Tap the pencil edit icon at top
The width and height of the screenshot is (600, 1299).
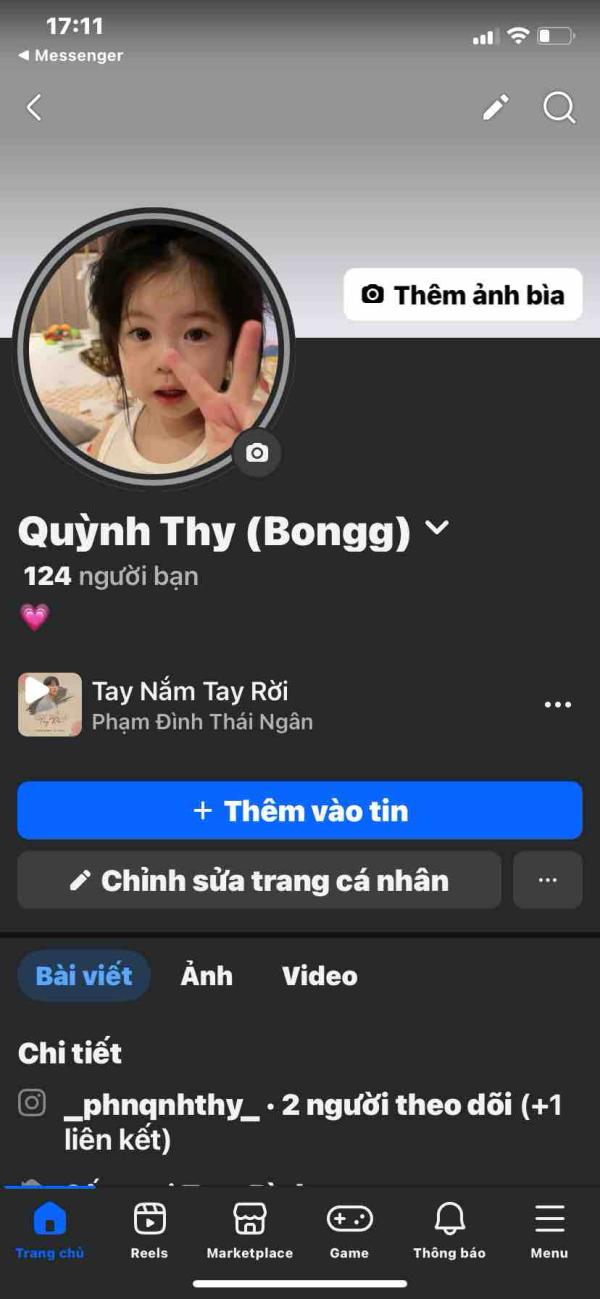496,108
